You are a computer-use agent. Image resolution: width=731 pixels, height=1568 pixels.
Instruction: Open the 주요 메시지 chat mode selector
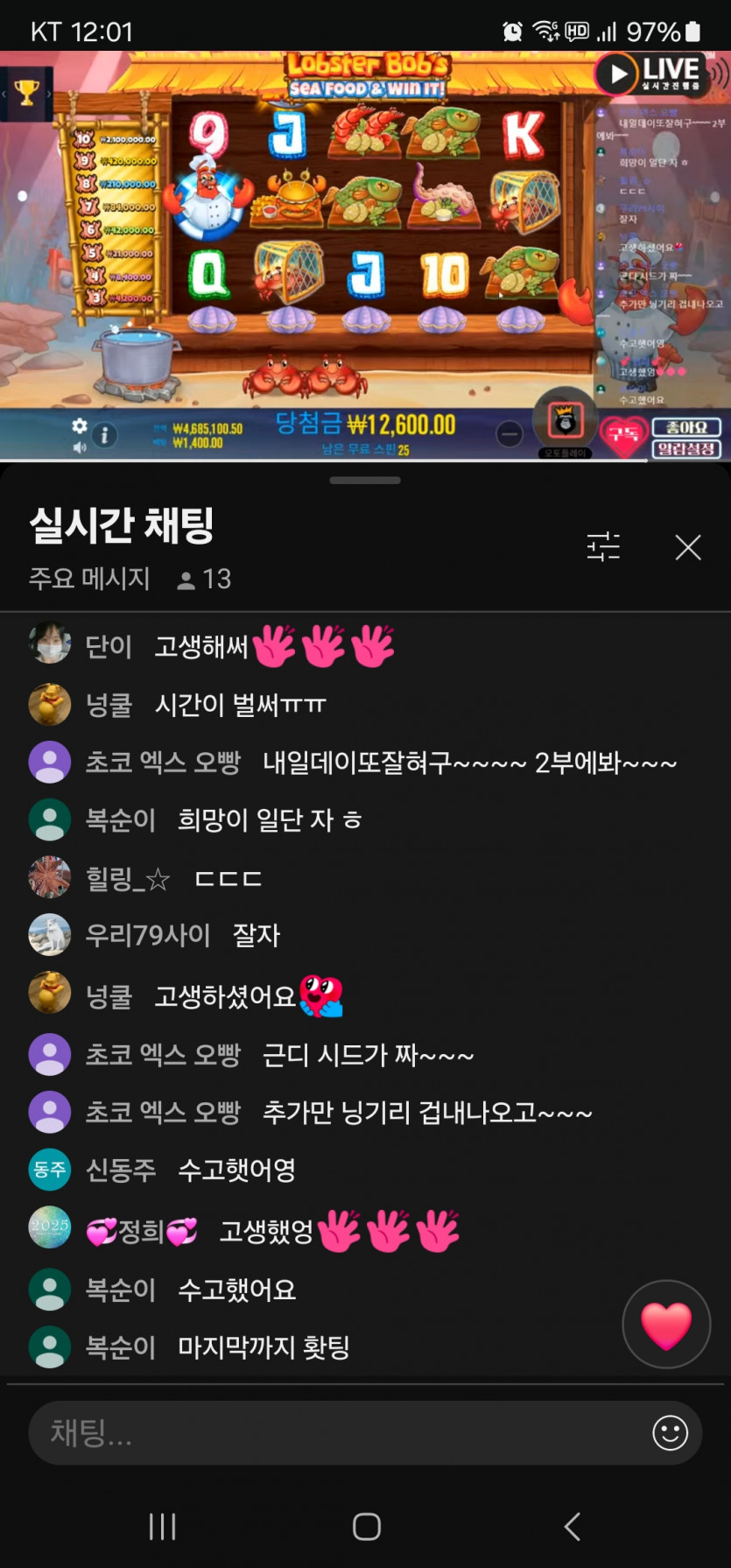pyautogui.click(x=89, y=579)
